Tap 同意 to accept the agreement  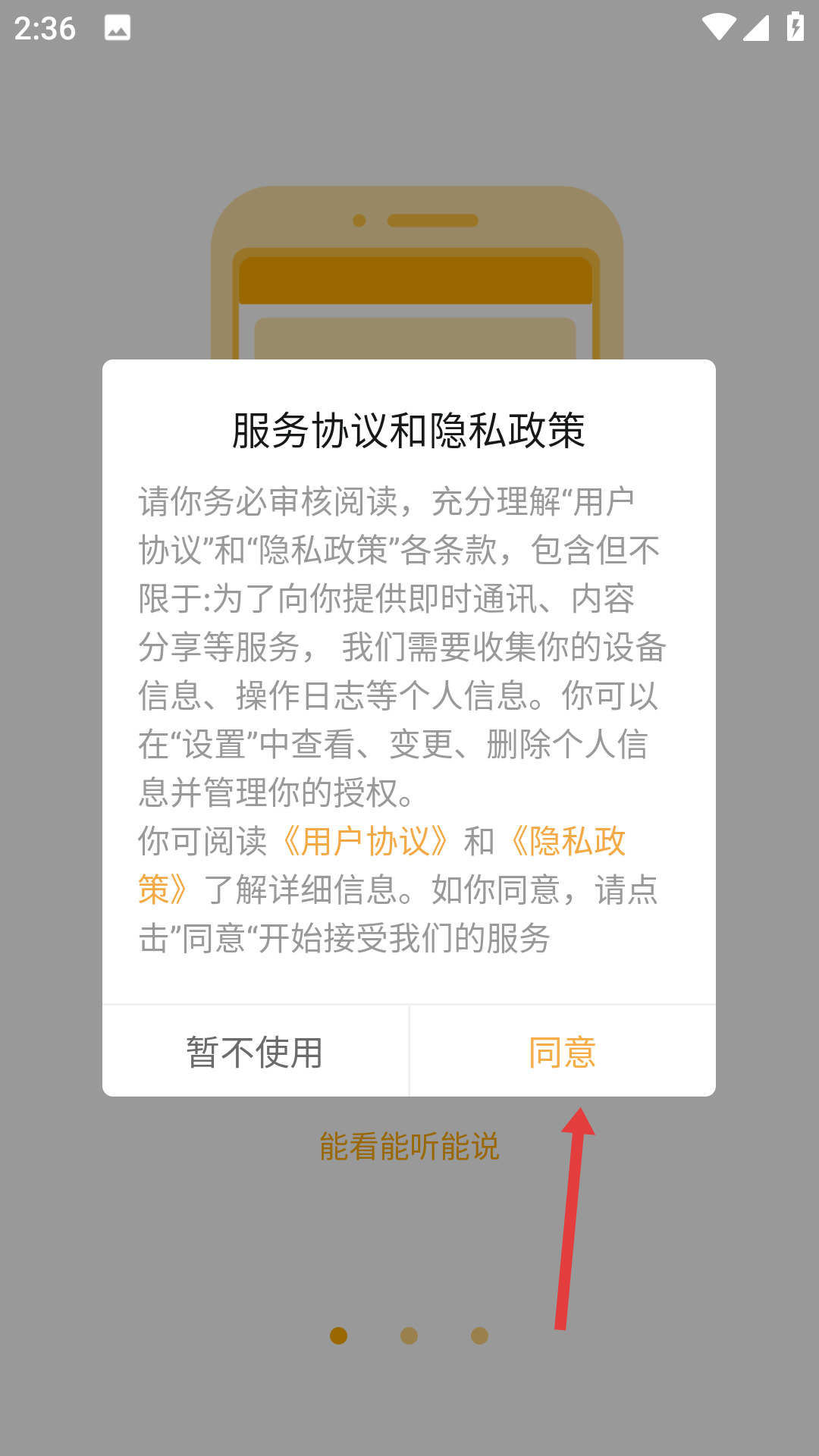point(562,1052)
